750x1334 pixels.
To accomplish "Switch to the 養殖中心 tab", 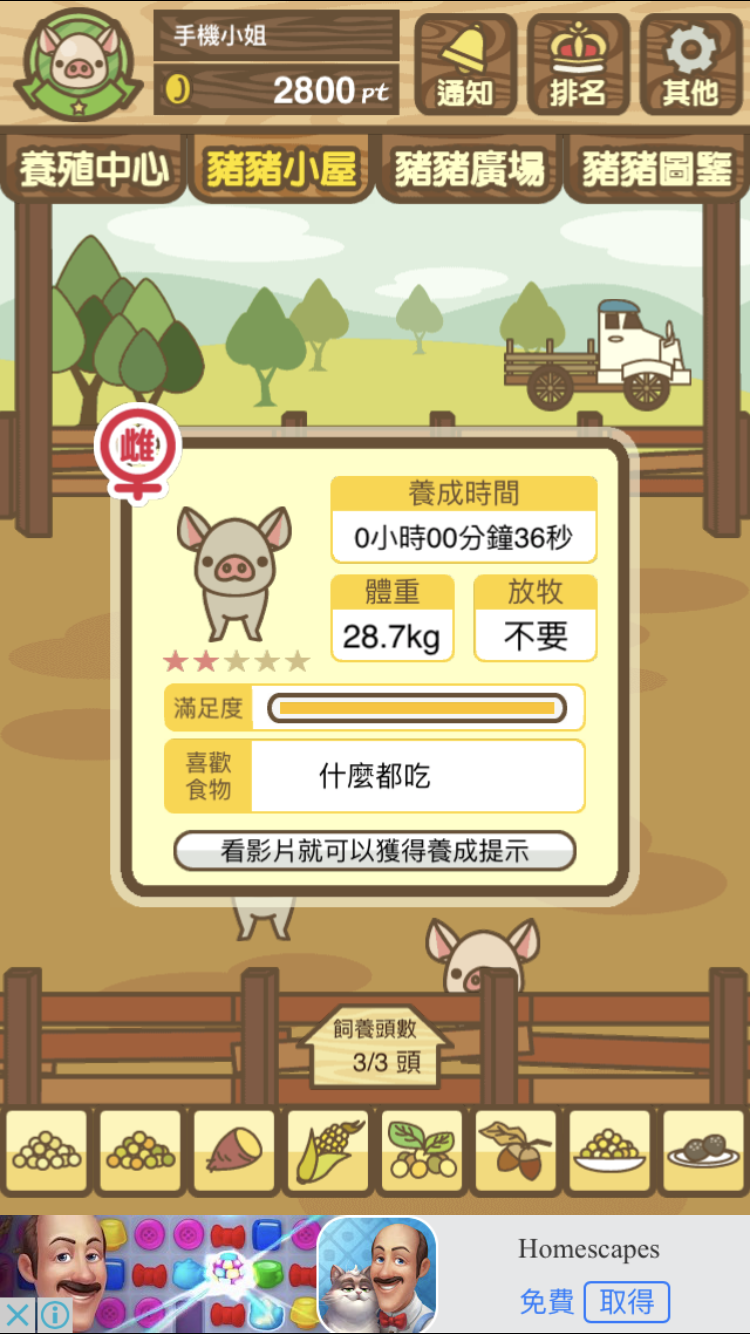I will tap(94, 169).
